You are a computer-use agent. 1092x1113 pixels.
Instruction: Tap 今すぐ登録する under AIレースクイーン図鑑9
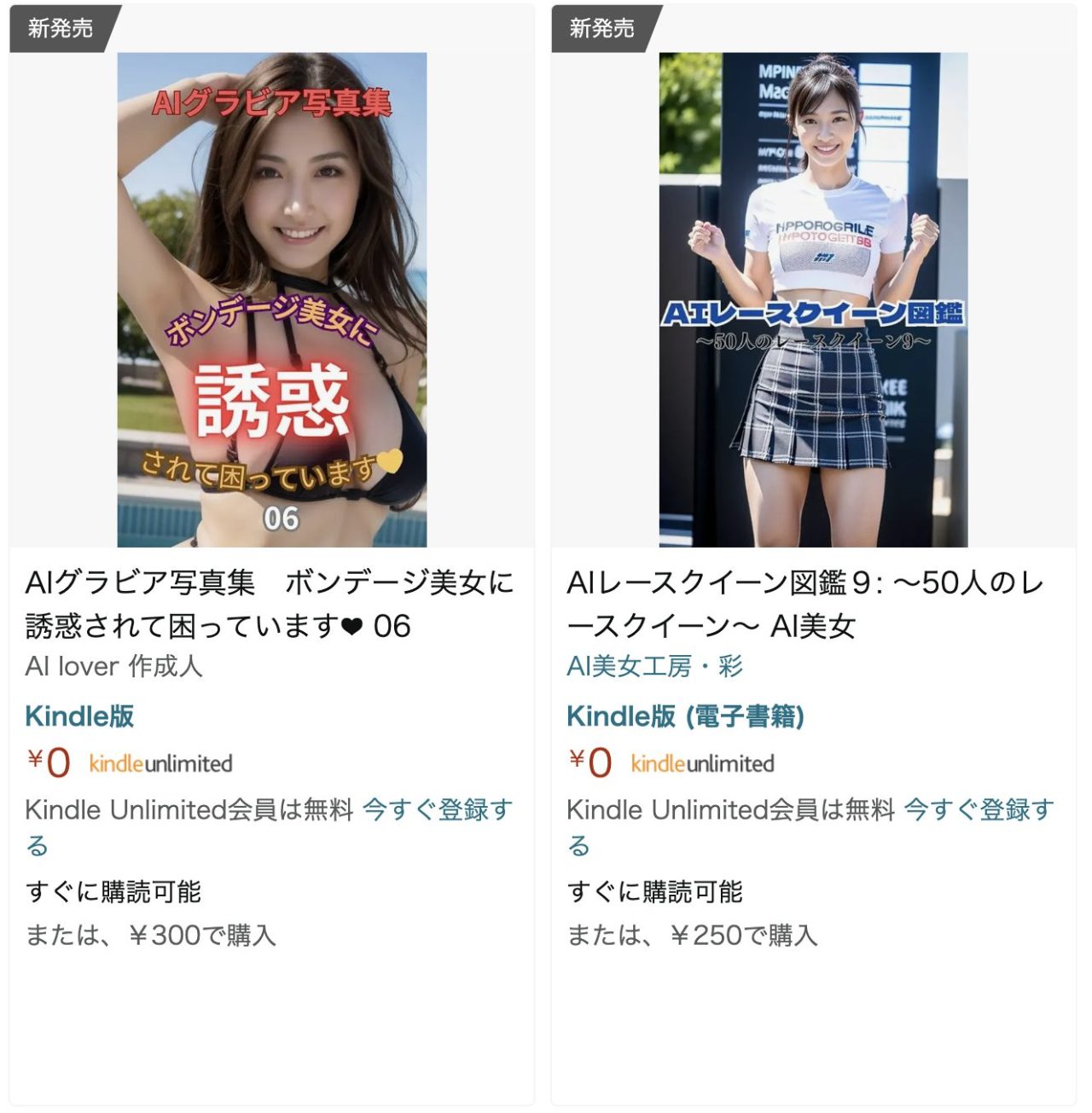click(x=978, y=809)
